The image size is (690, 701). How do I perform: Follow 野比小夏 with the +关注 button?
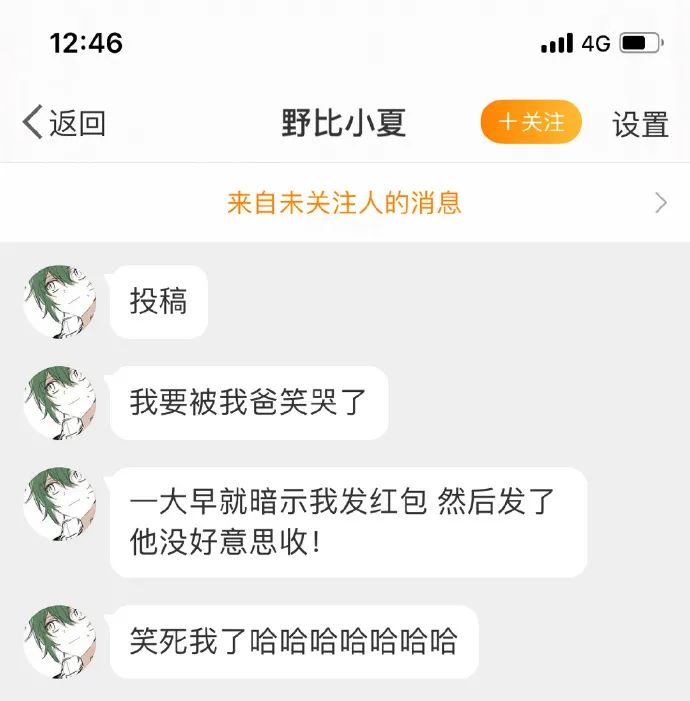click(531, 122)
